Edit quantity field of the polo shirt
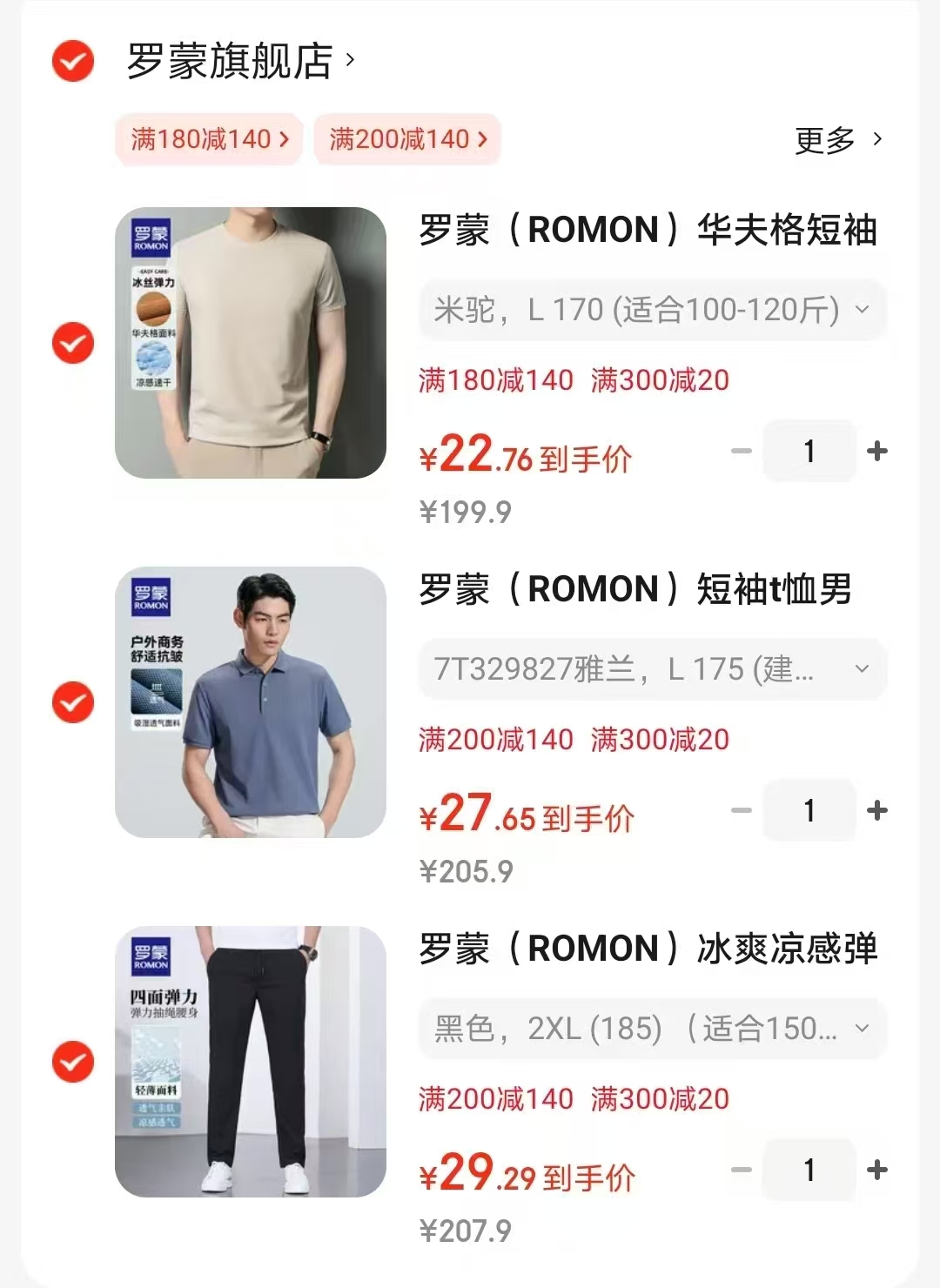 tap(809, 810)
